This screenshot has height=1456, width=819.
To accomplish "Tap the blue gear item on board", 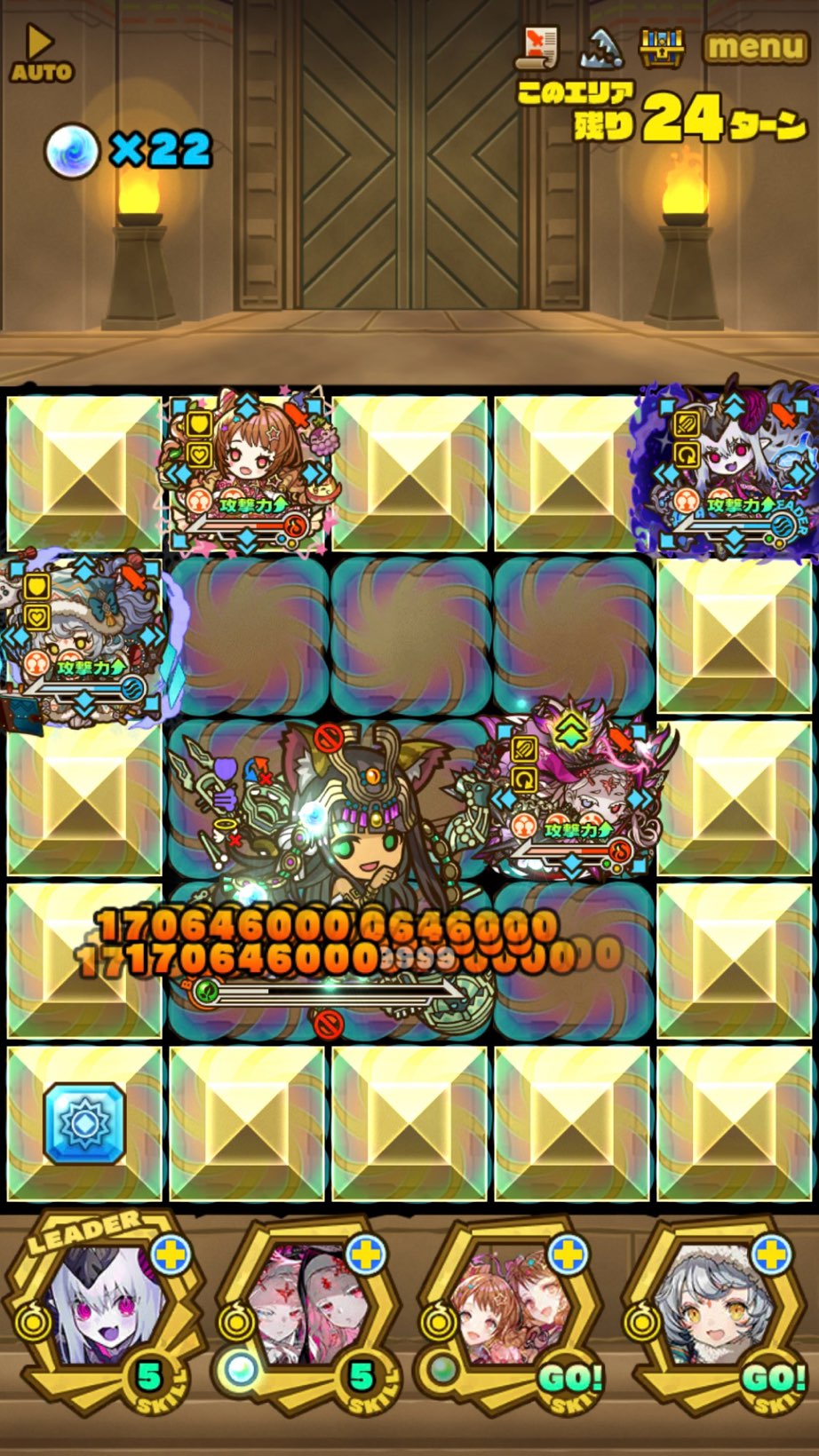I will pyautogui.click(x=84, y=1123).
